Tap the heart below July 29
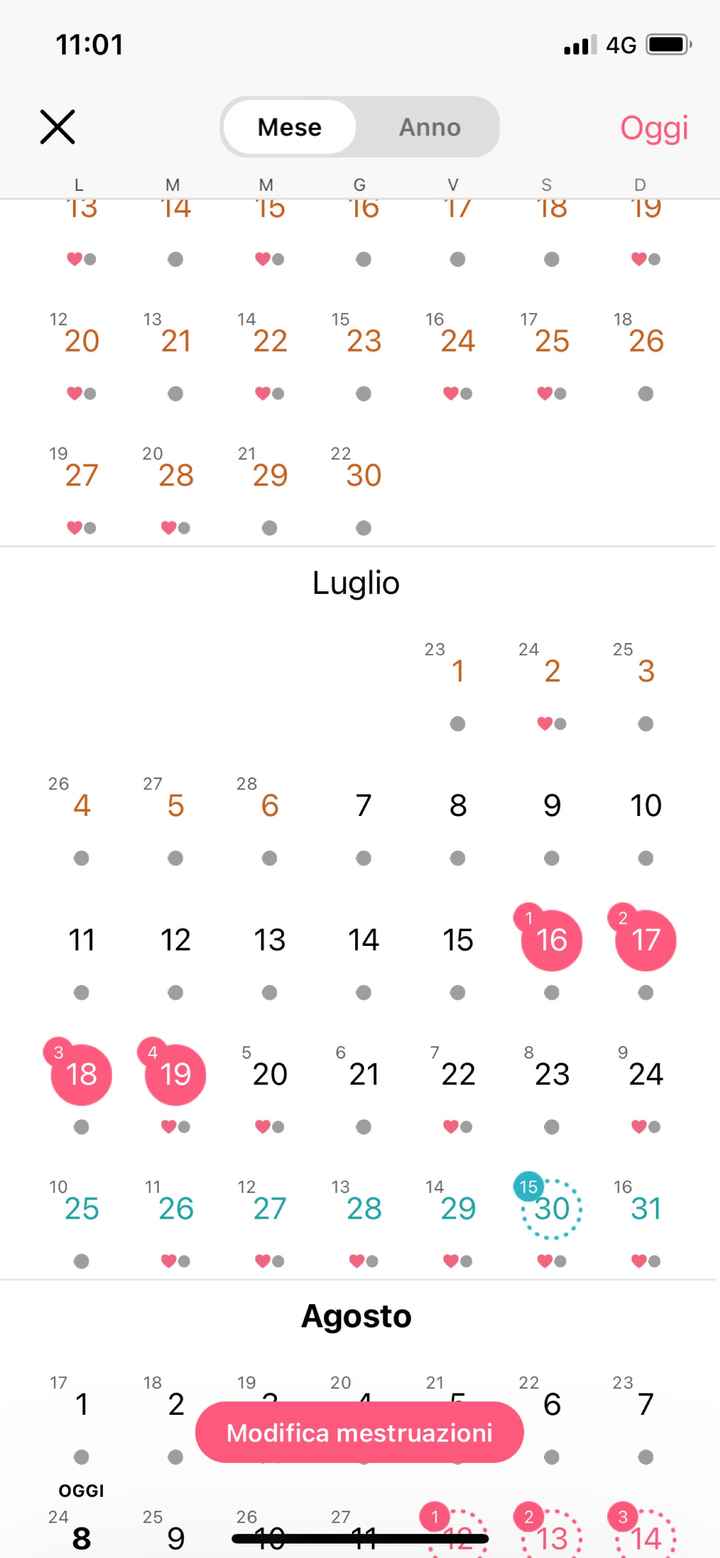Screen dimensions: 720x1558 [x=451, y=1260]
